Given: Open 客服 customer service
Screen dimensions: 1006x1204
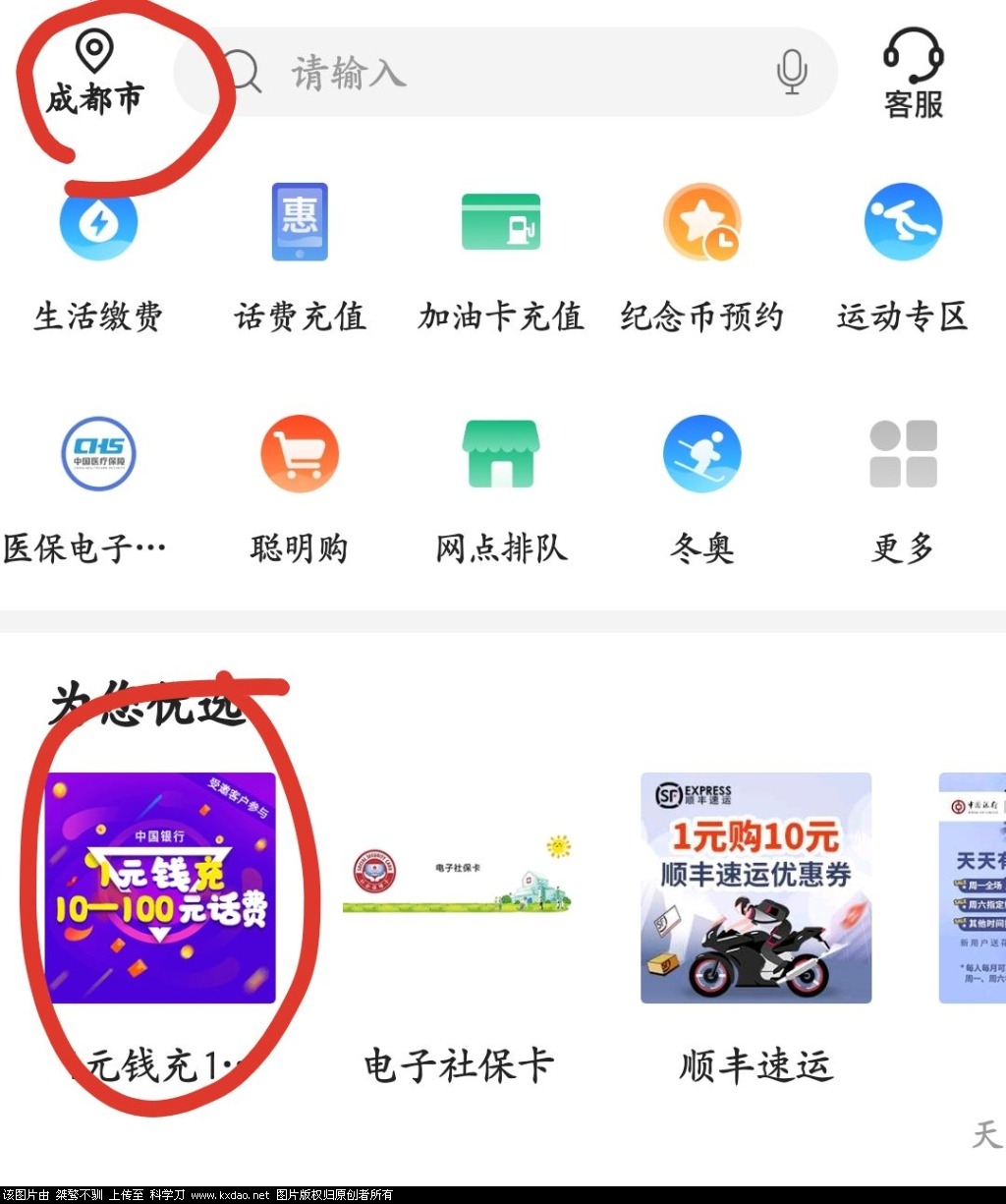Looking at the screenshot, I should point(913,73).
